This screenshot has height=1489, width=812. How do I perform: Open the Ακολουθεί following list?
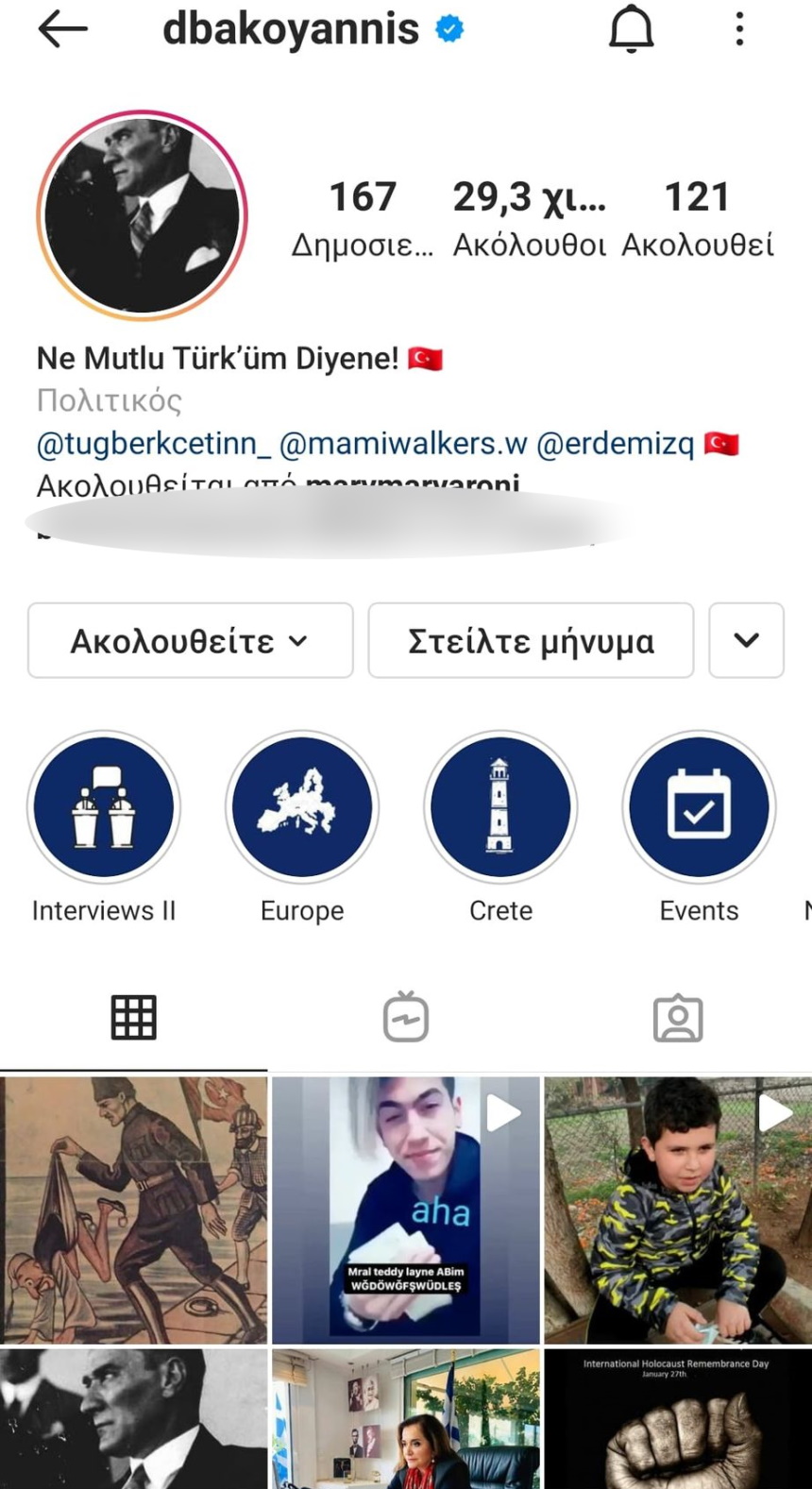click(697, 217)
